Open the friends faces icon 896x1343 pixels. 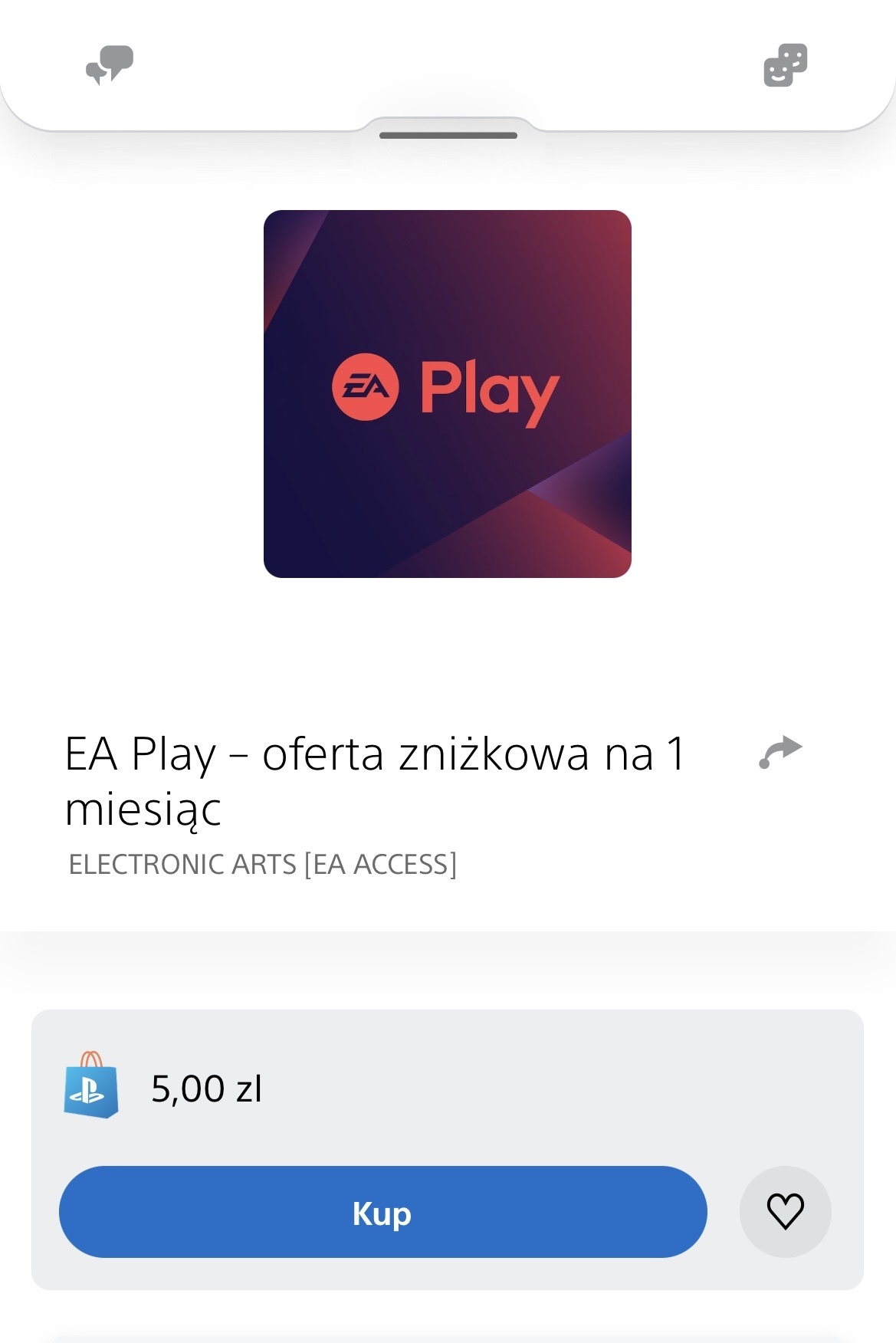pos(785,65)
